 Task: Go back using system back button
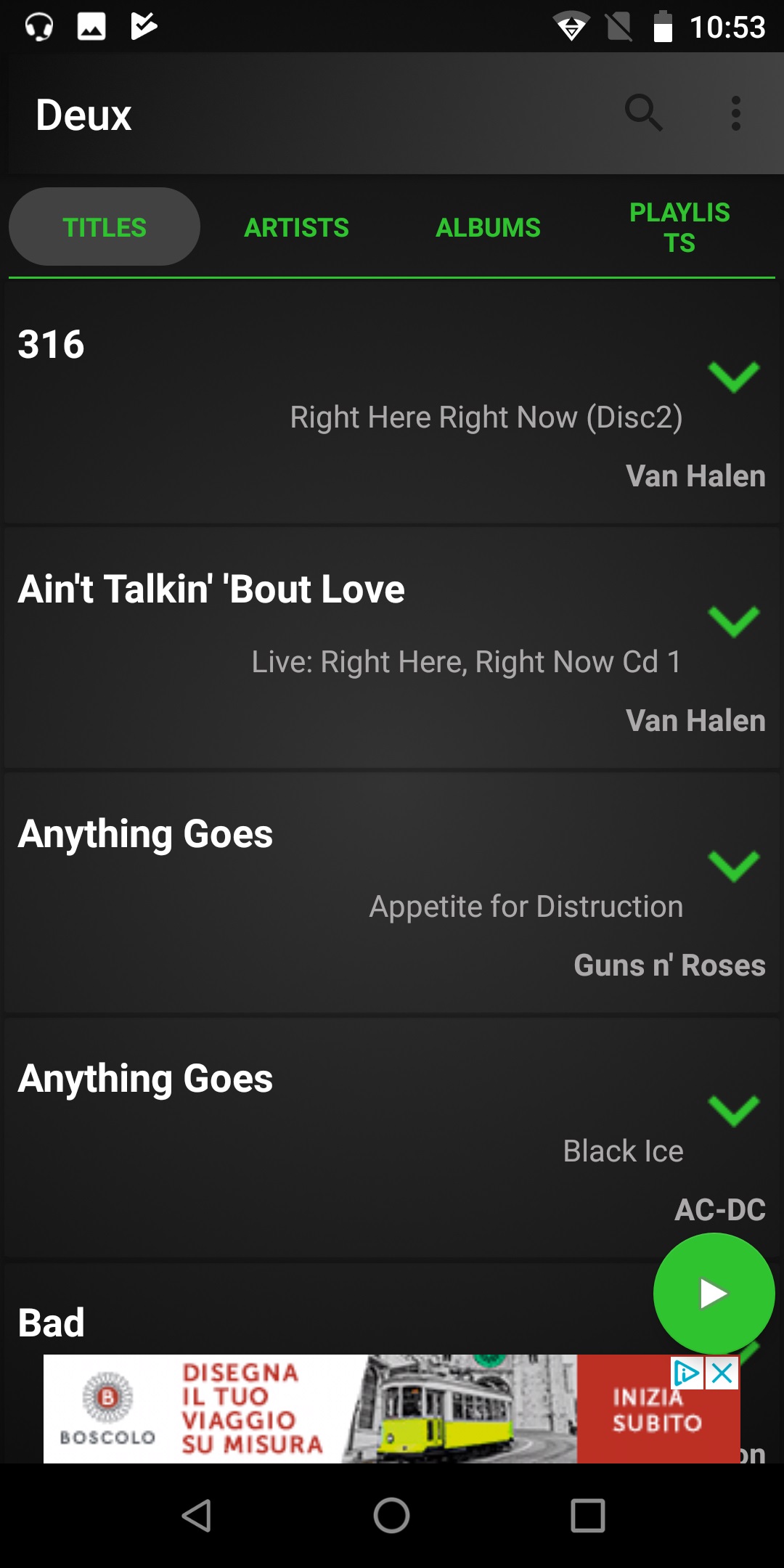tap(196, 1516)
